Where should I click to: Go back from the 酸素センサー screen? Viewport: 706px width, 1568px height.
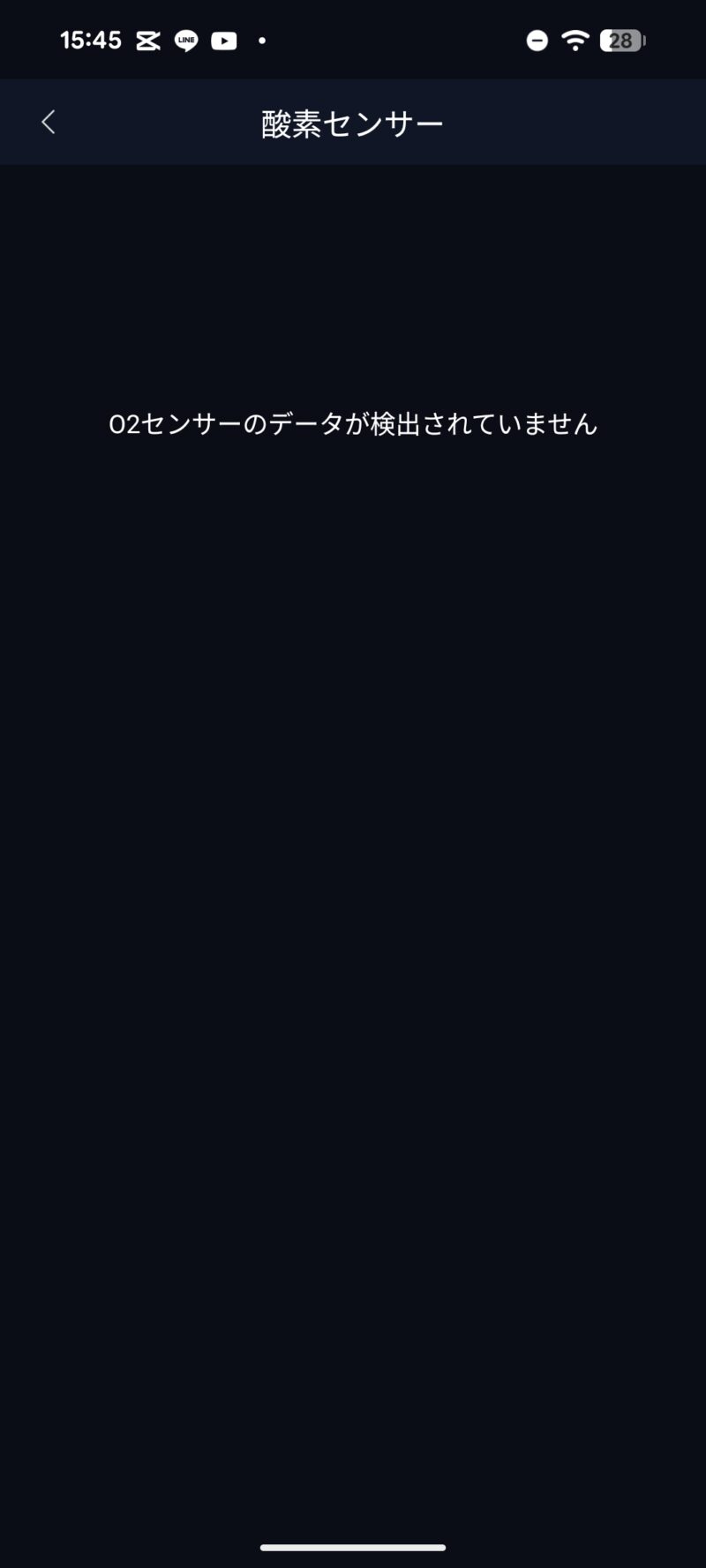pyautogui.click(x=49, y=122)
